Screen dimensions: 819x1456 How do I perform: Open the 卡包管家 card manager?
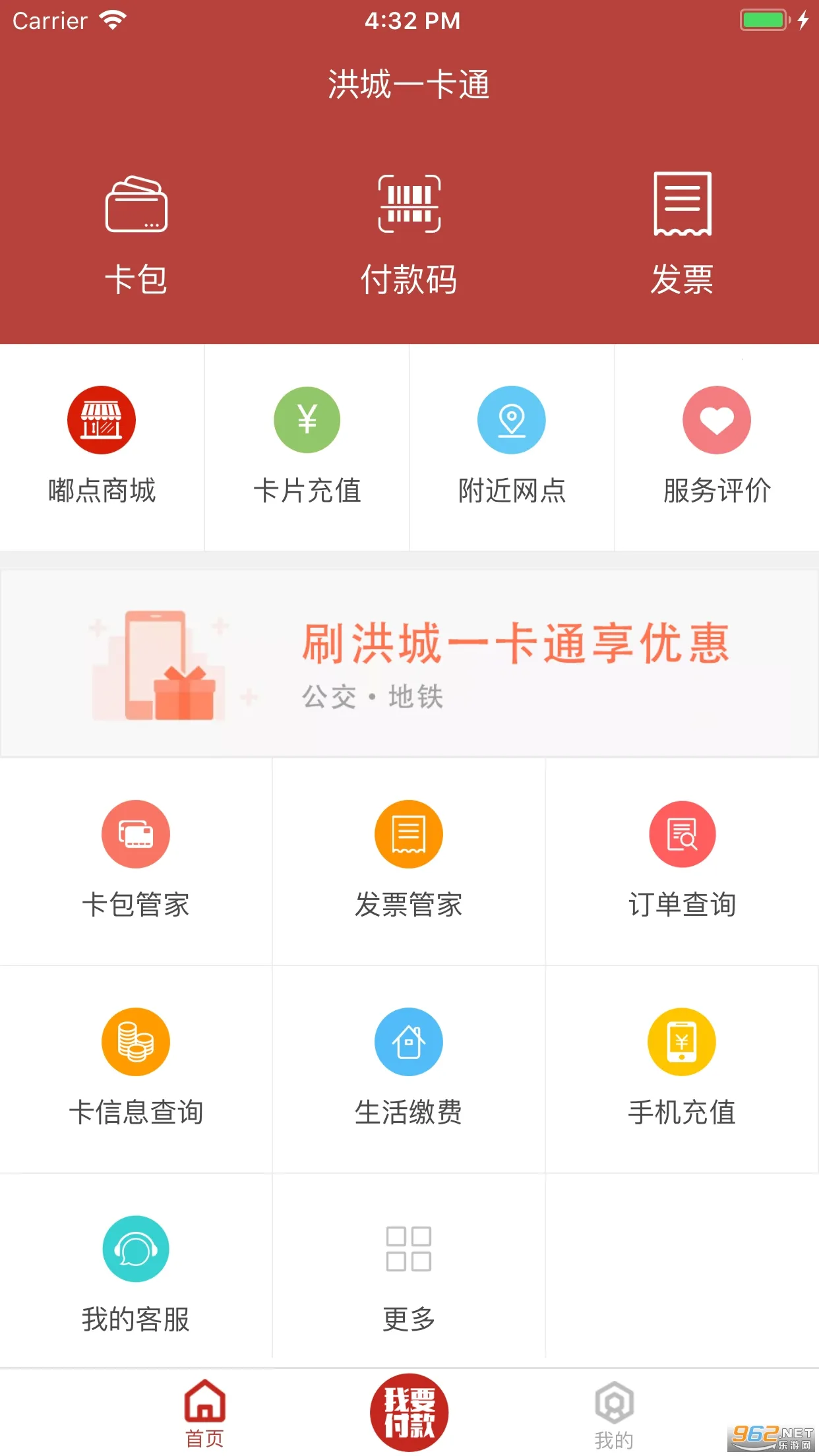(136, 863)
